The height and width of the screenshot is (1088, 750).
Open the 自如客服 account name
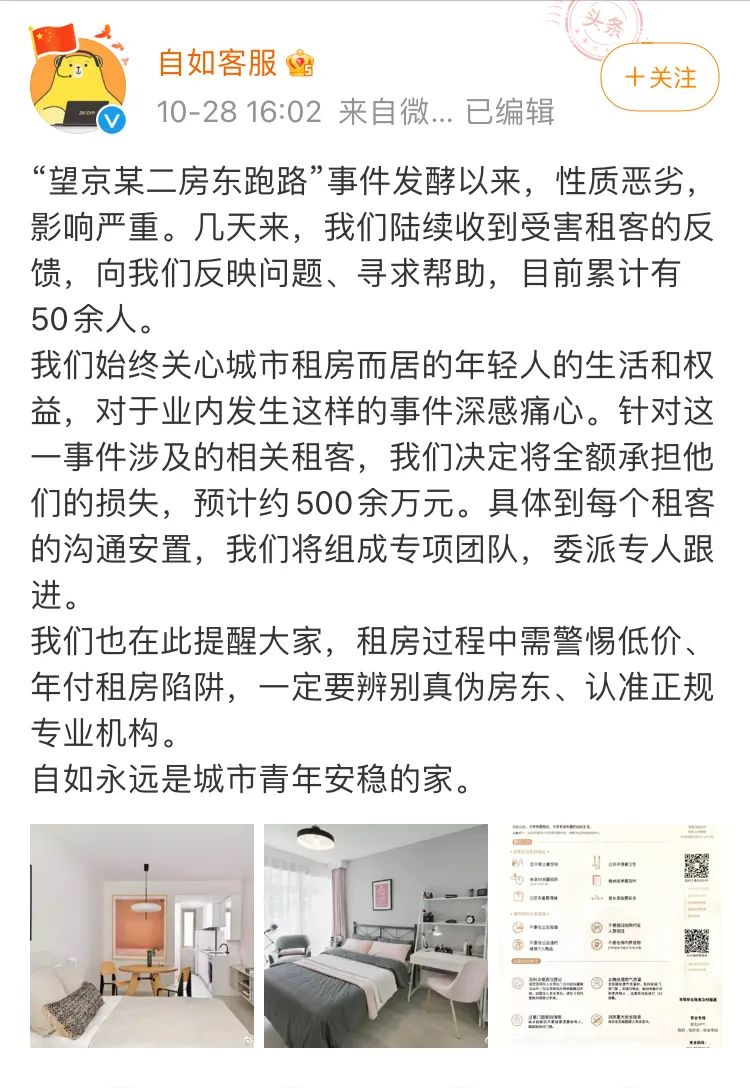coord(218,63)
